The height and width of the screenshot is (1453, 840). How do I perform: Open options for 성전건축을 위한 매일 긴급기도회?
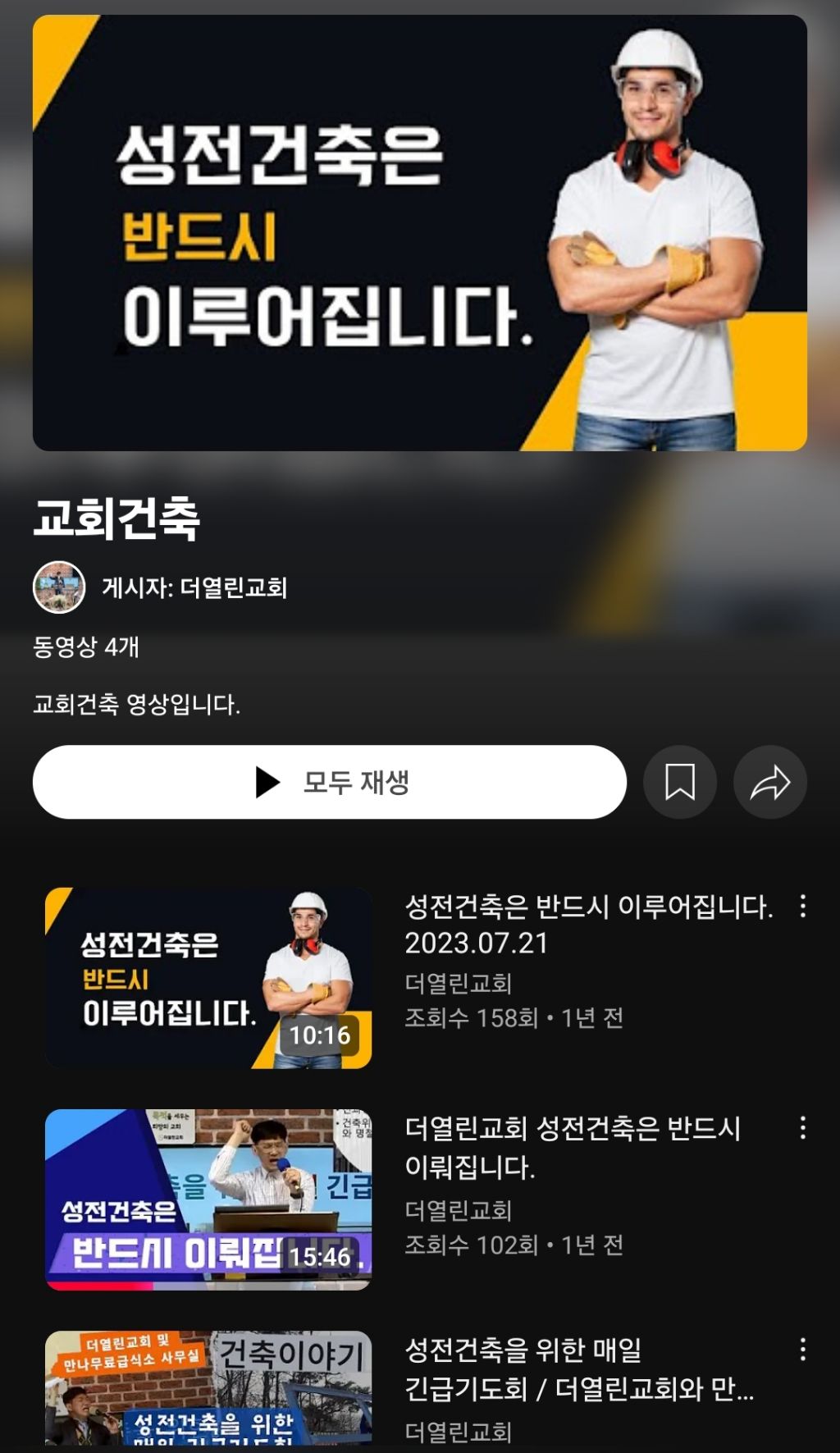802,1350
